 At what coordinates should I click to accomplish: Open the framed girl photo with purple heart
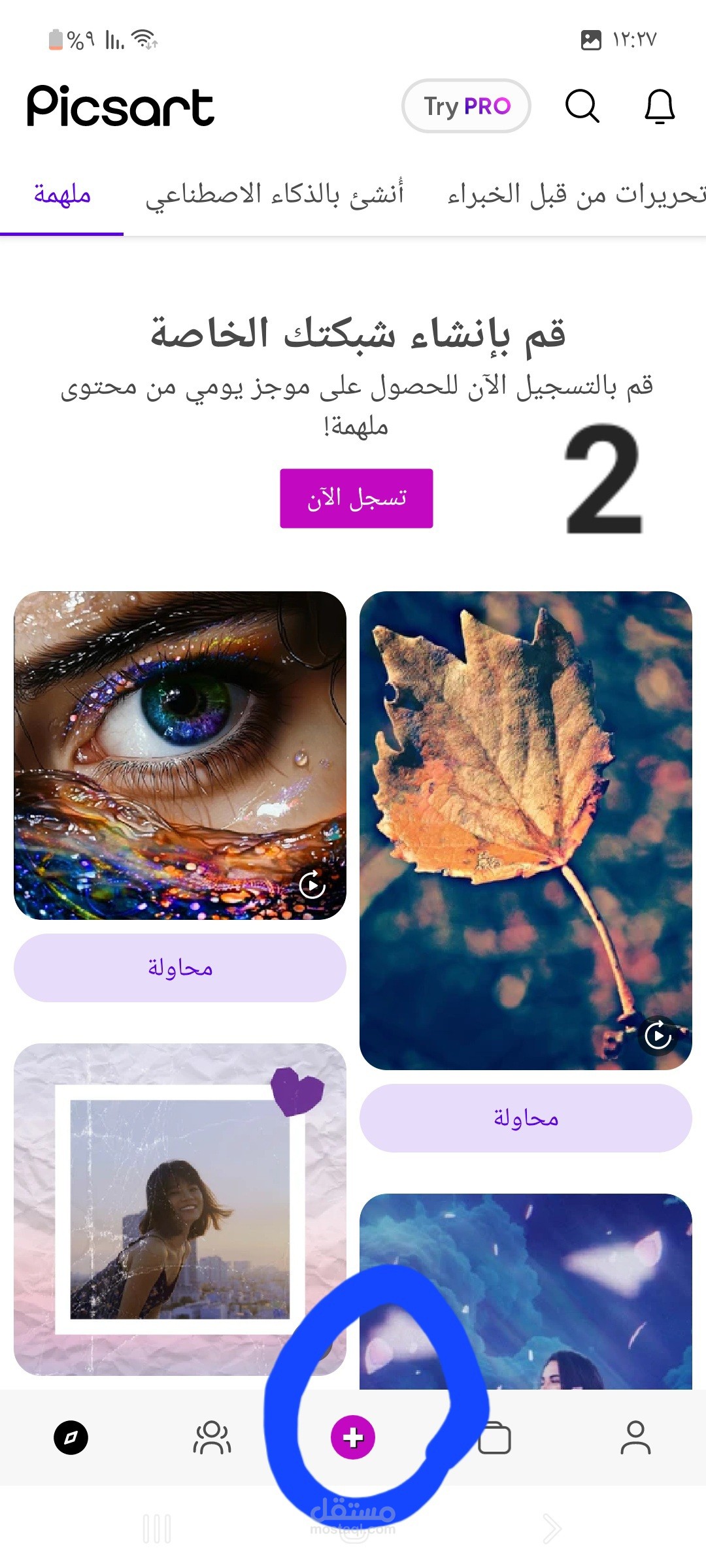click(x=180, y=1209)
